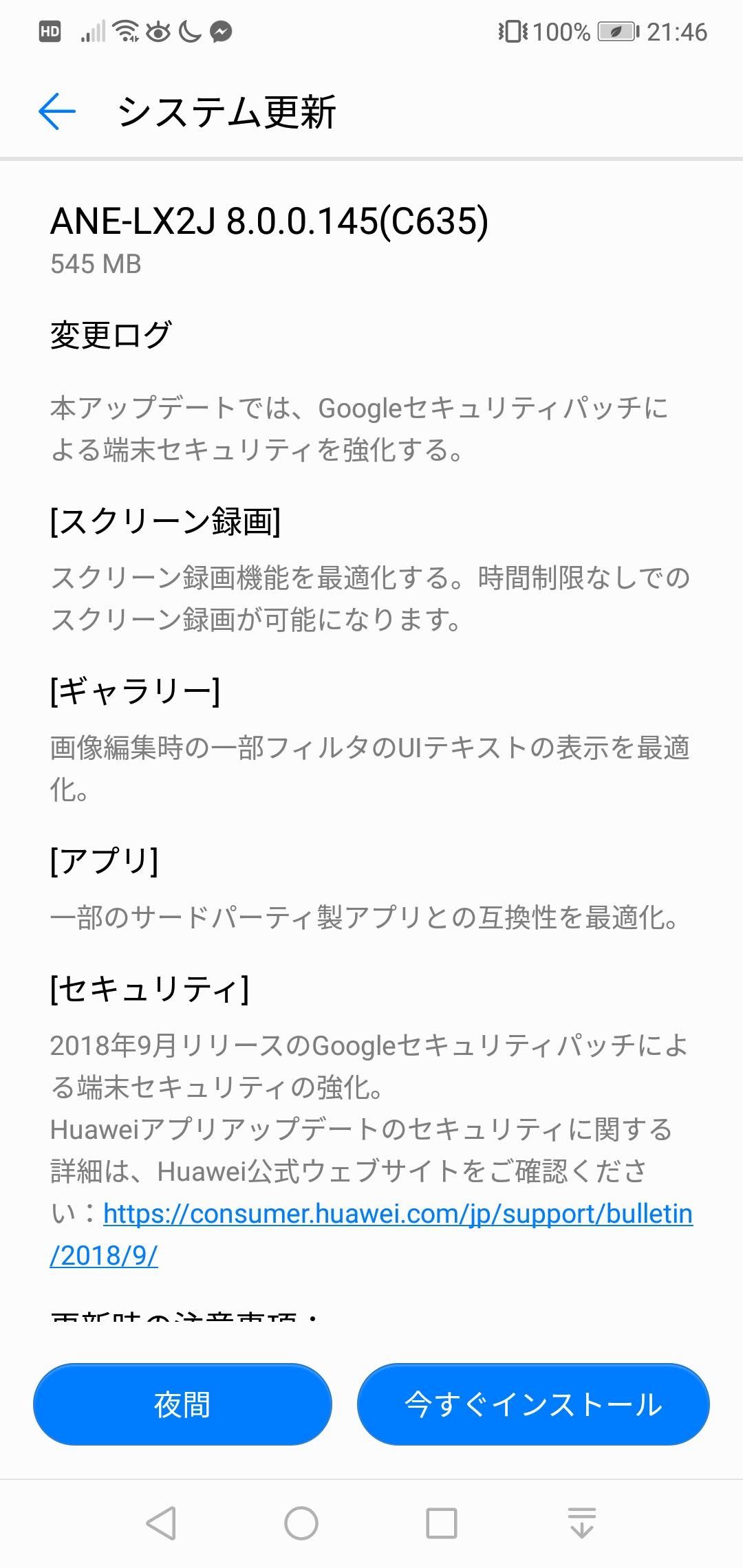
Task: Go back from システム更新 screen
Action: pyautogui.click(x=56, y=111)
